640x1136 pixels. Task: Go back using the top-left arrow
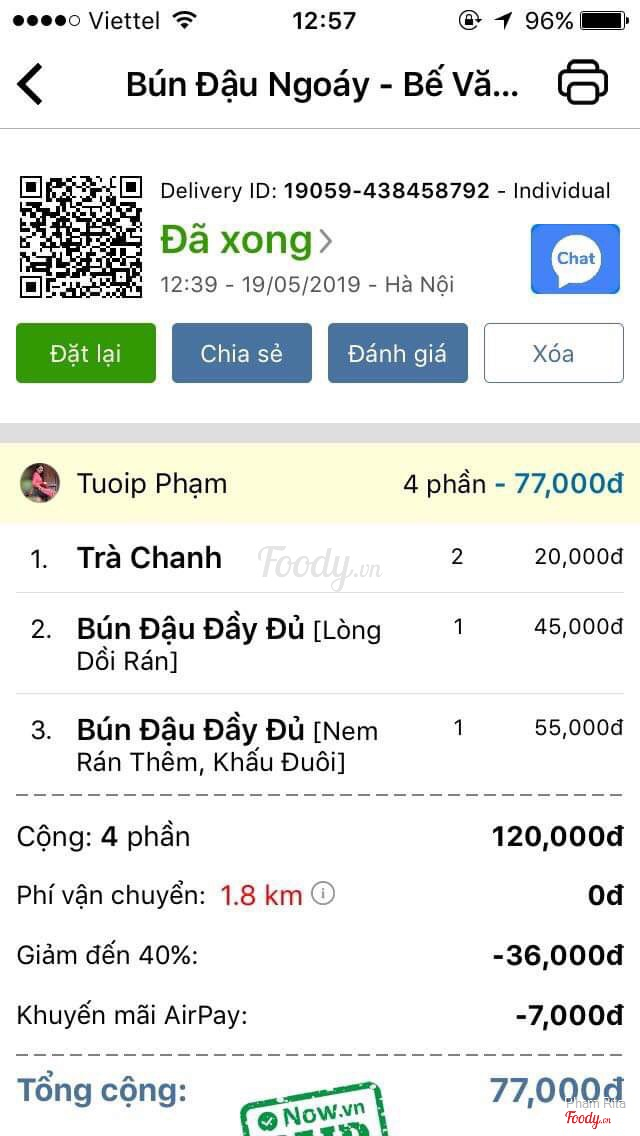pyautogui.click(x=32, y=84)
